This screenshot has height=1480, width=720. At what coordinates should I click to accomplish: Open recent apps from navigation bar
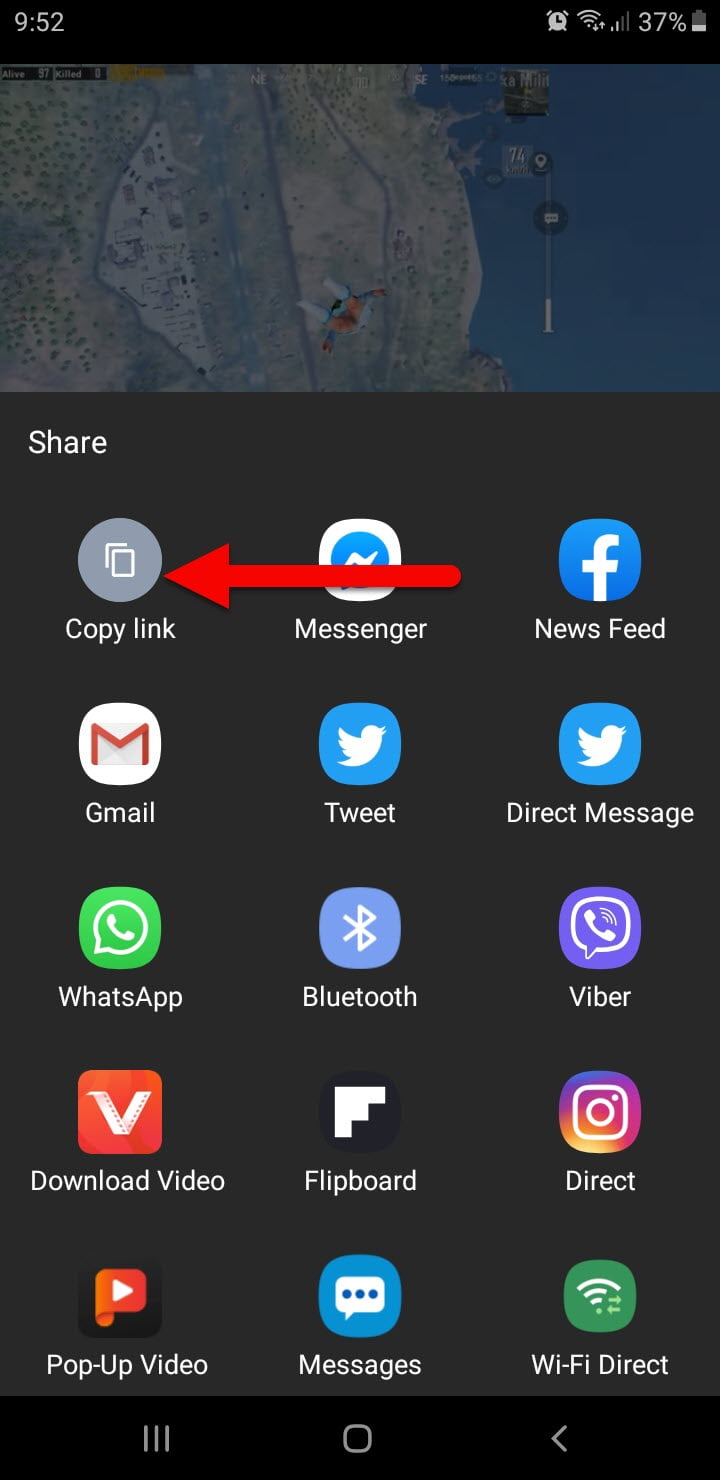pyautogui.click(x=156, y=1438)
